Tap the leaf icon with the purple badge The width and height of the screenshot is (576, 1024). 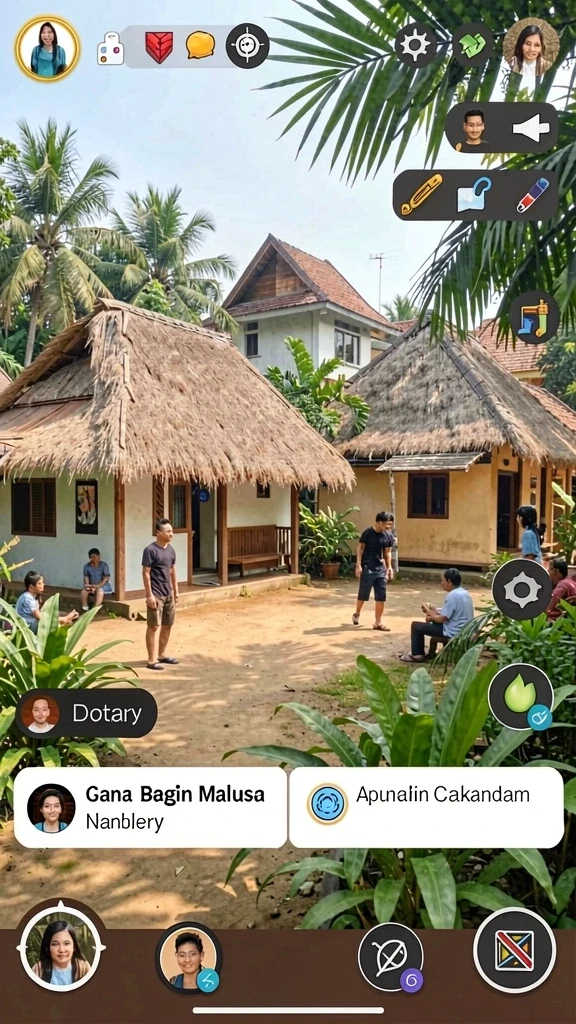(x=391, y=957)
